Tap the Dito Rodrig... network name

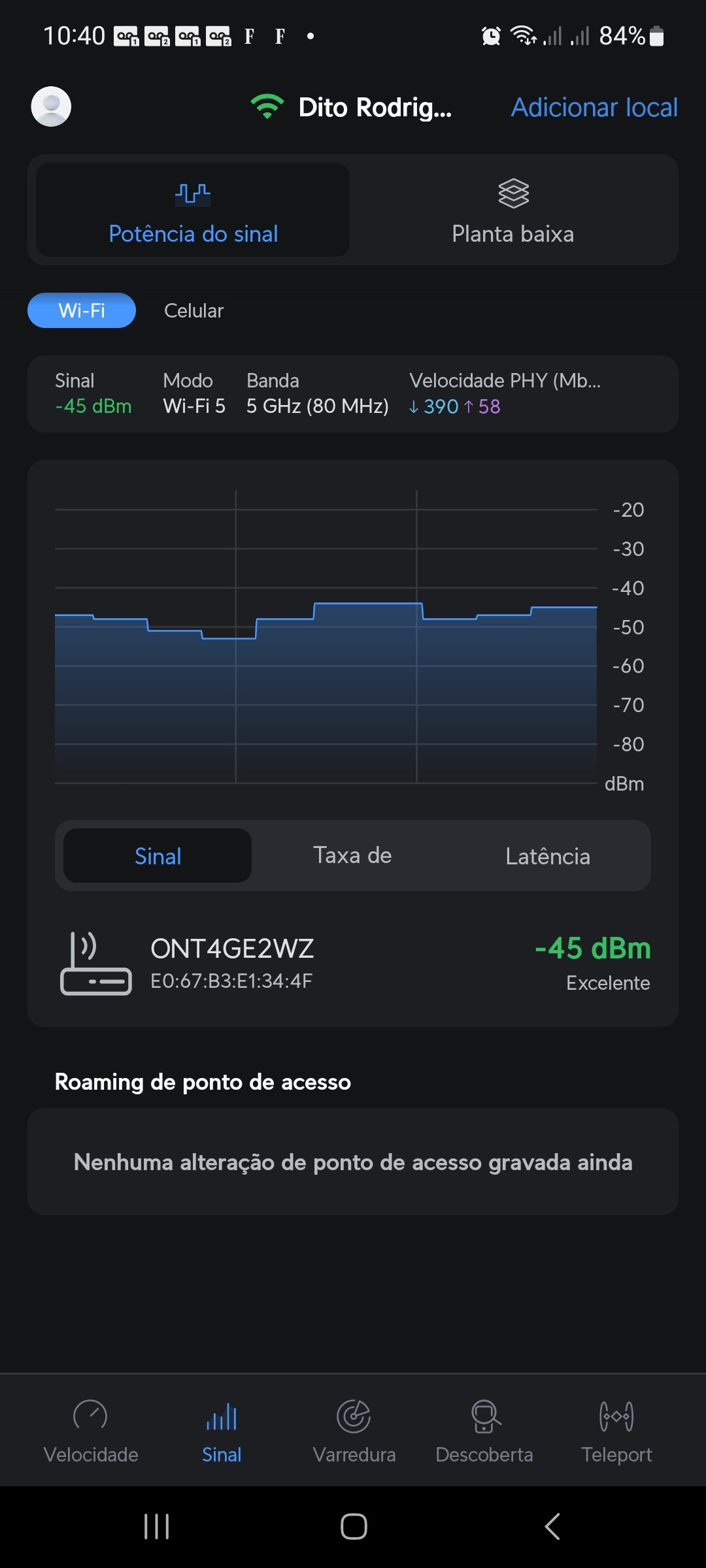(x=375, y=108)
